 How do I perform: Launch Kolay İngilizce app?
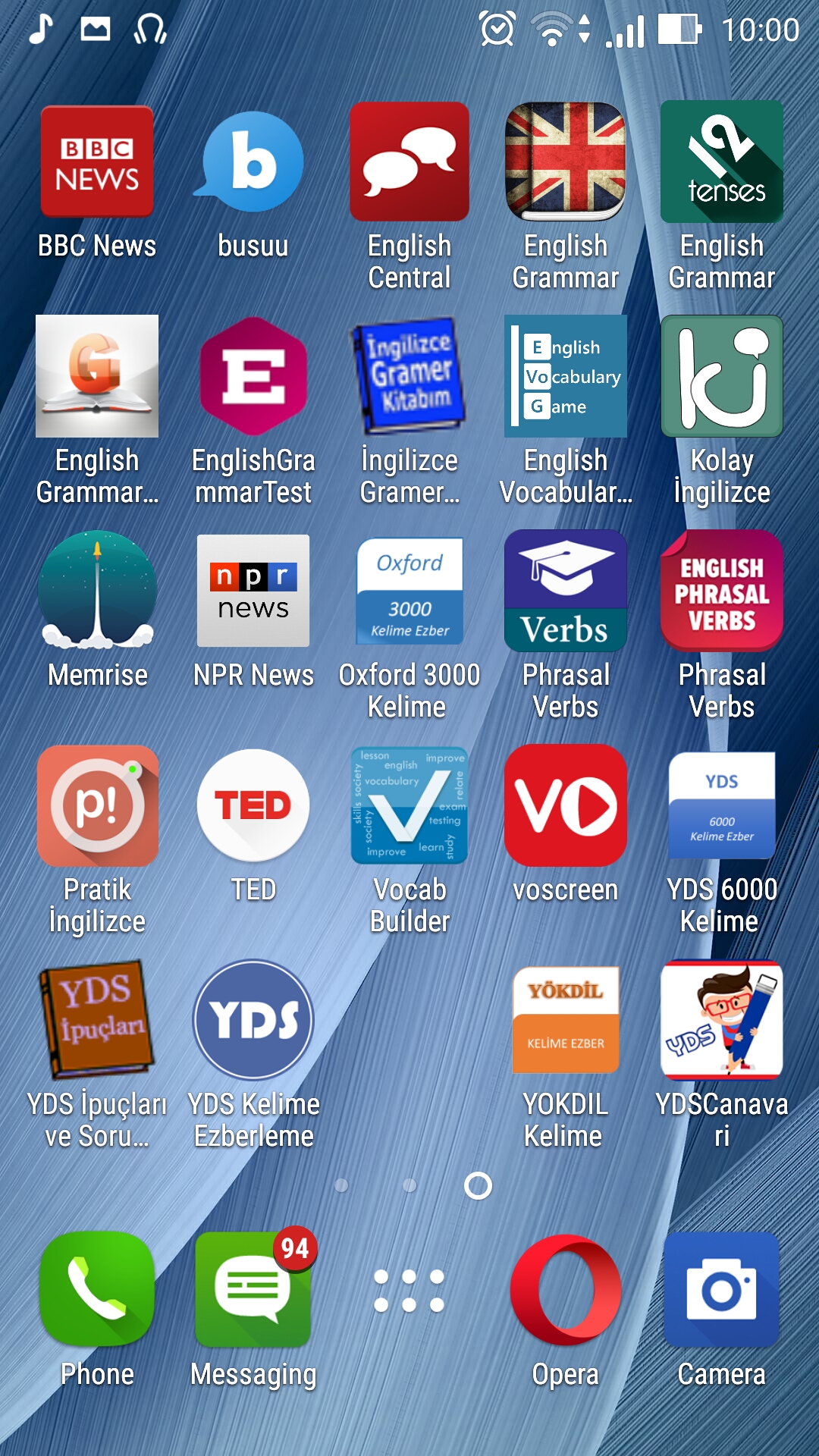click(x=722, y=377)
